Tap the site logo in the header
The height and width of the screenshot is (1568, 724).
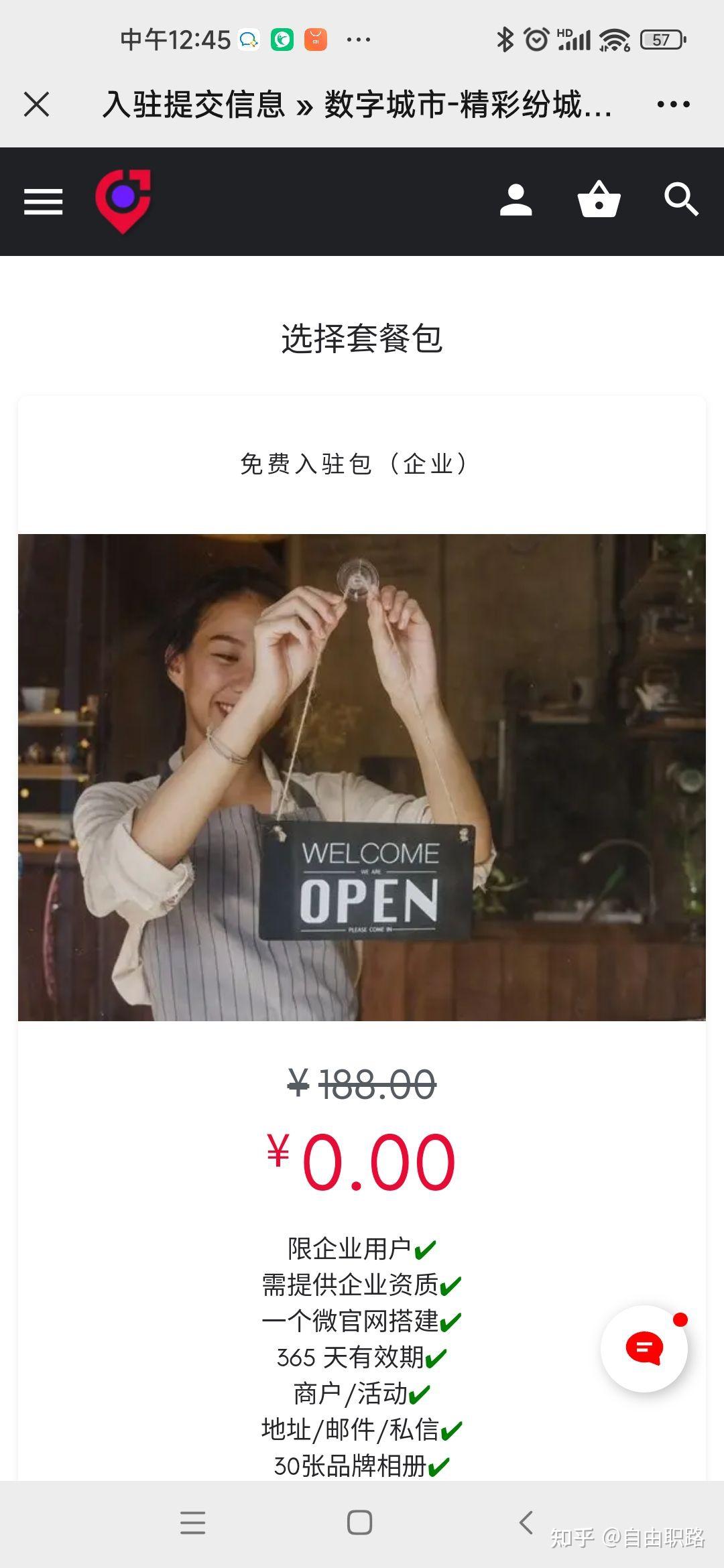pos(123,201)
